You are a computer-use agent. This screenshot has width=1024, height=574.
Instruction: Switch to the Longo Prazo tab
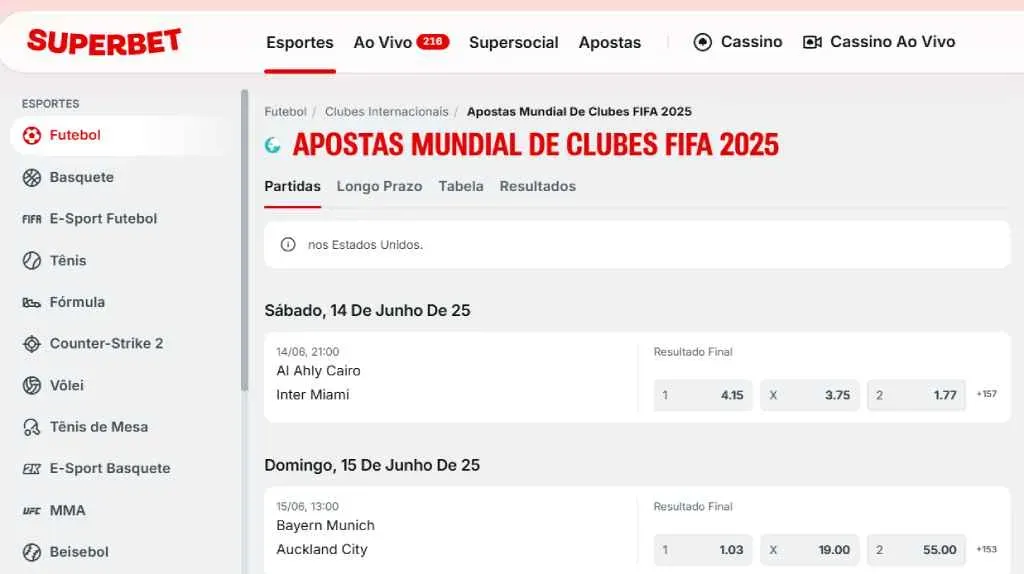379,186
